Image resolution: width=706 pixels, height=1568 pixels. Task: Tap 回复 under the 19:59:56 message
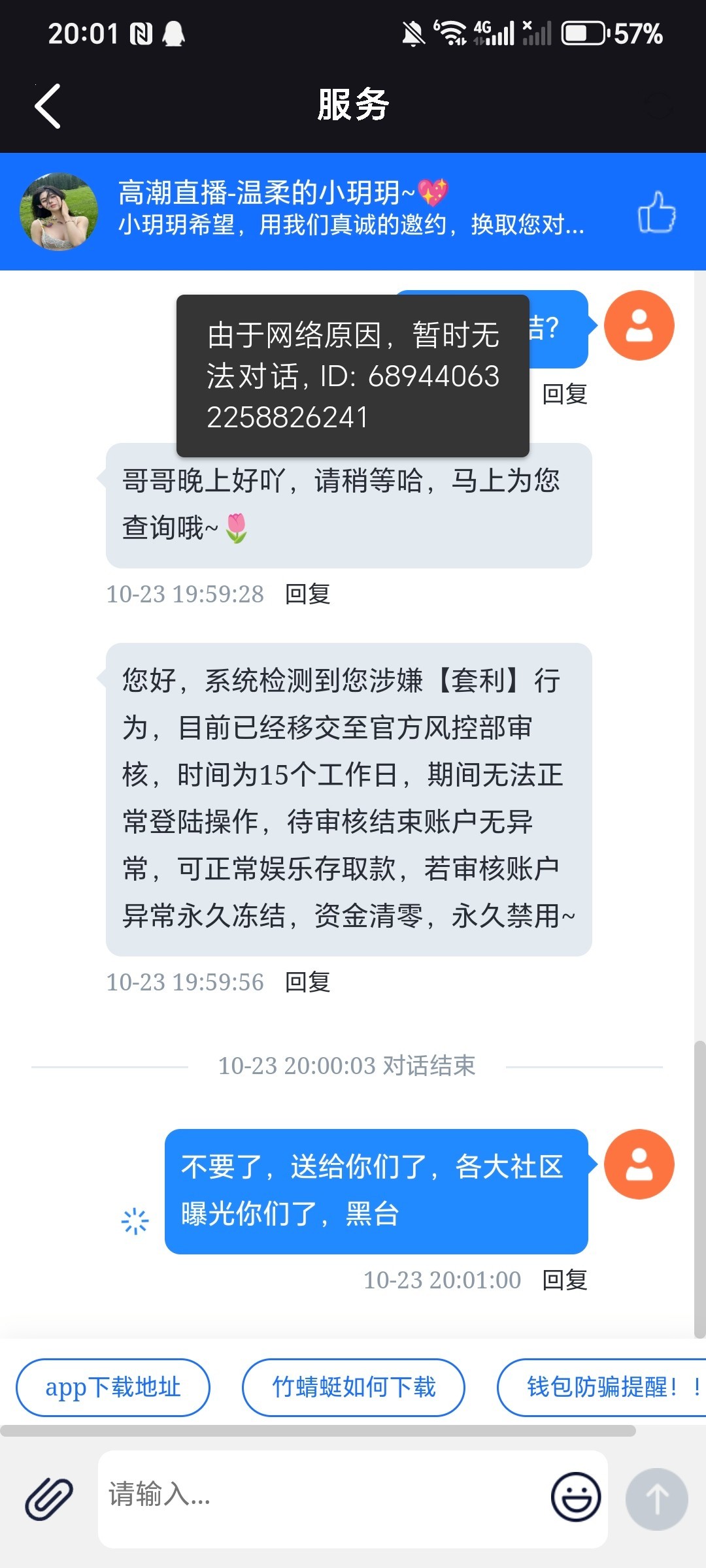[x=307, y=982]
